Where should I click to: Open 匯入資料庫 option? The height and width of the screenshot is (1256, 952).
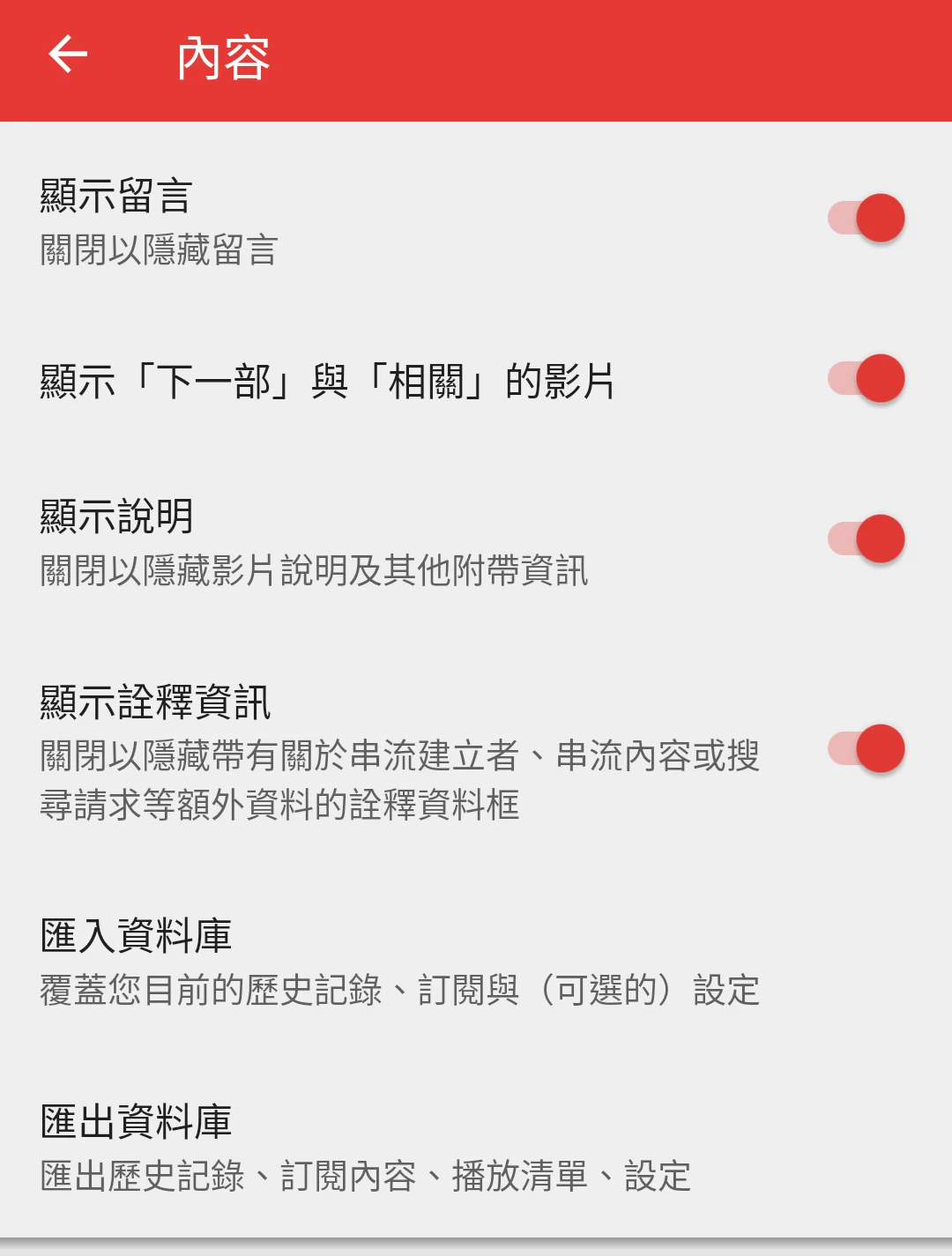(x=399, y=962)
